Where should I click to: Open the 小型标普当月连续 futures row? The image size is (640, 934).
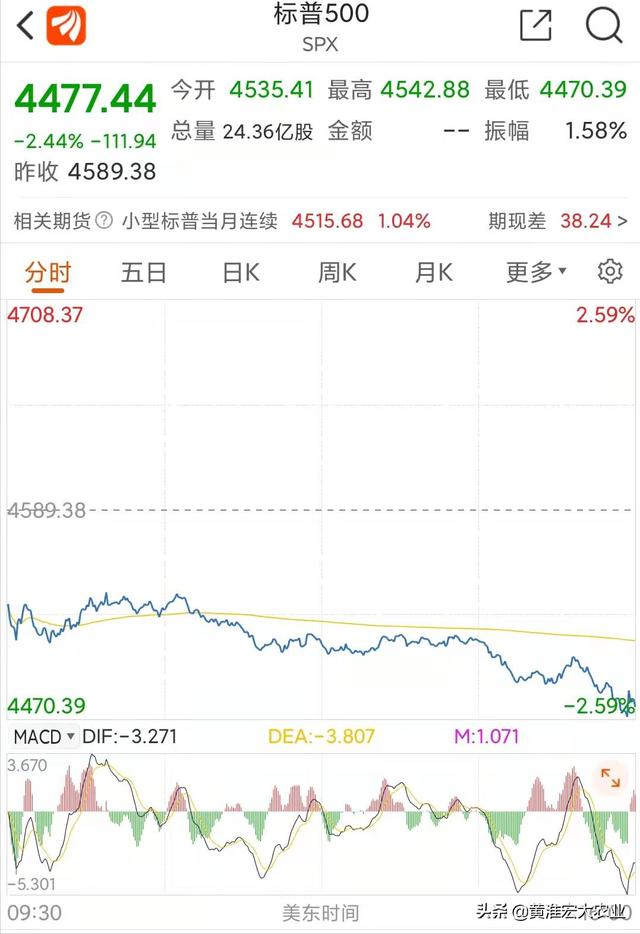pos(200,221)
